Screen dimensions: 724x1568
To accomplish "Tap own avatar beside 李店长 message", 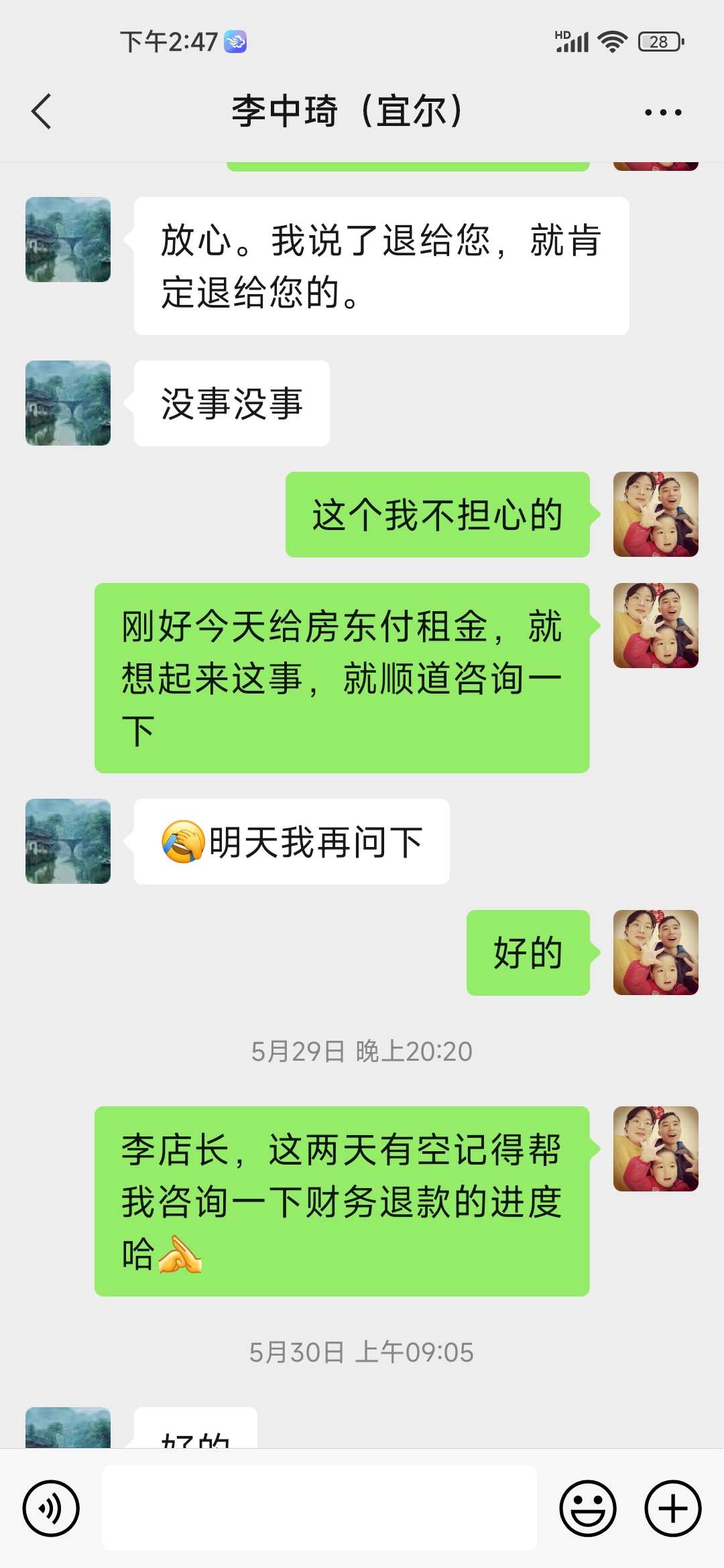I will (656, 1149).
